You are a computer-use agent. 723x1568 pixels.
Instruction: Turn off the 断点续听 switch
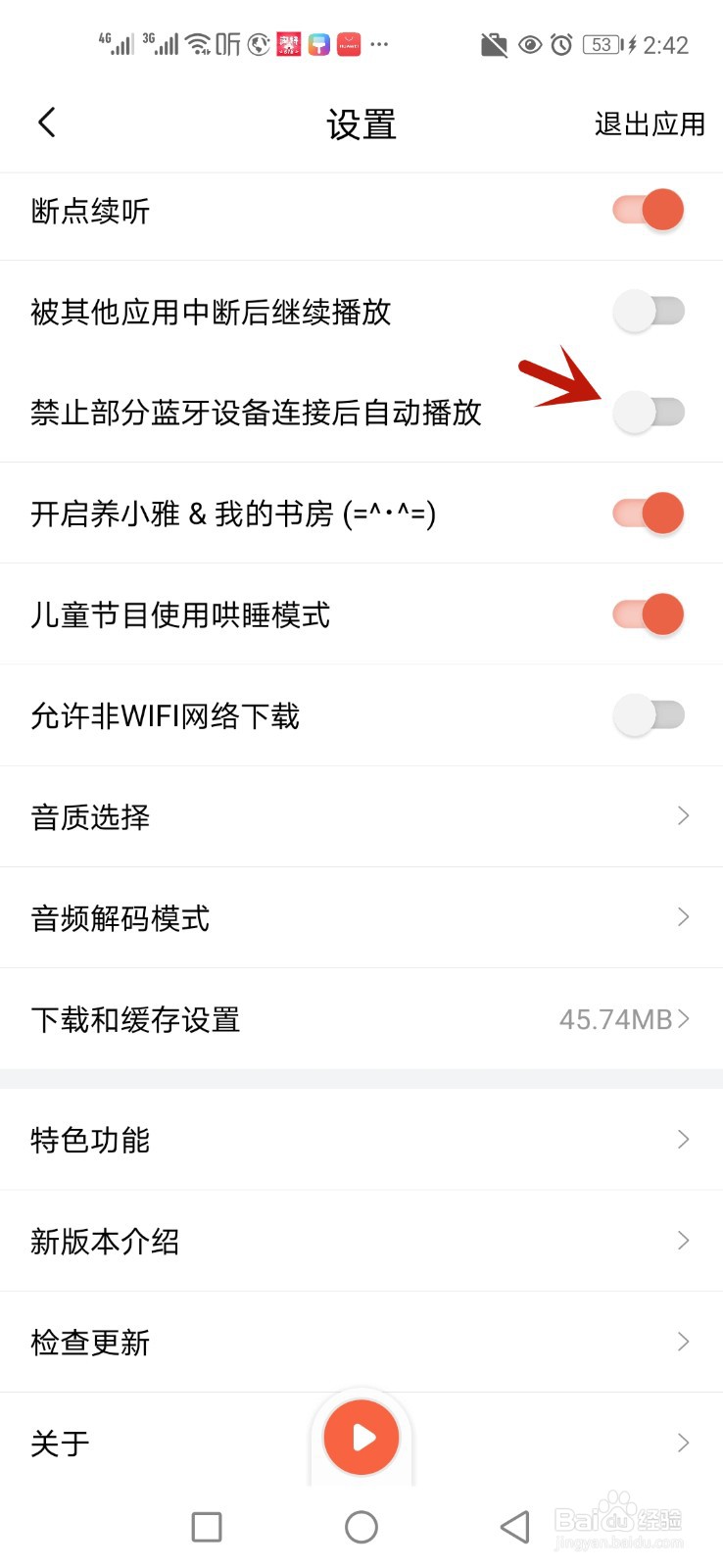(x=648, y=210)
